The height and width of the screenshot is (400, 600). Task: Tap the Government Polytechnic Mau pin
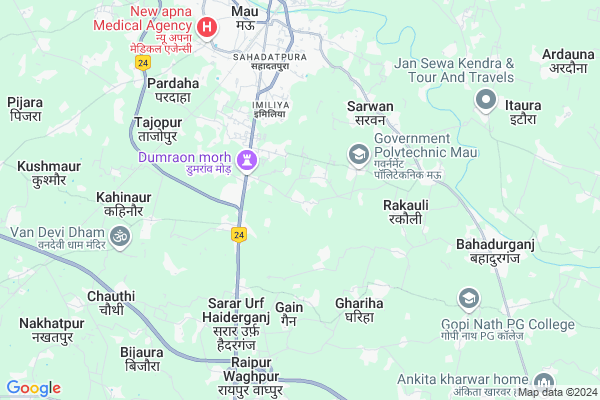pos(357,154)
